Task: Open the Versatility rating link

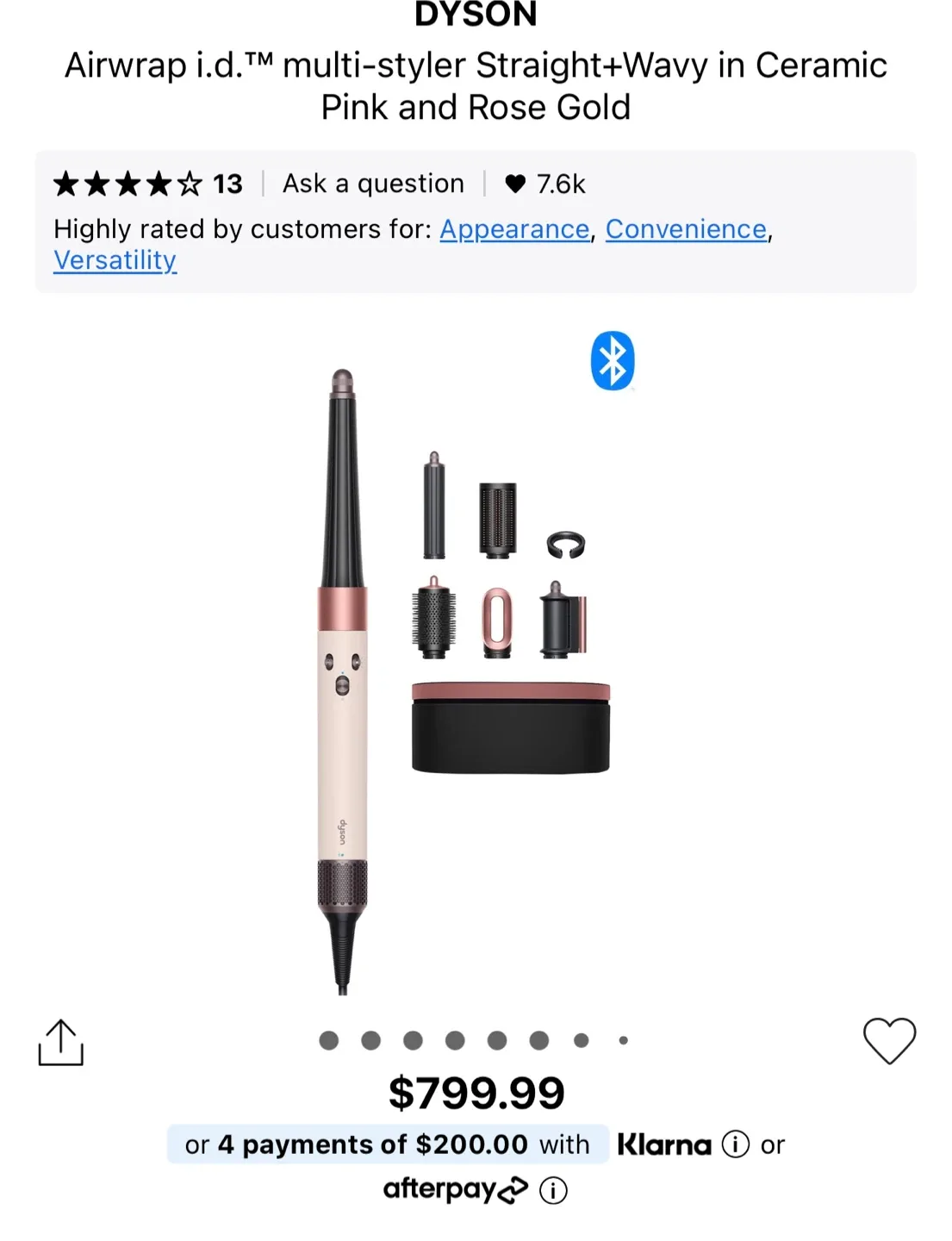Action: (x=115, y=260)
